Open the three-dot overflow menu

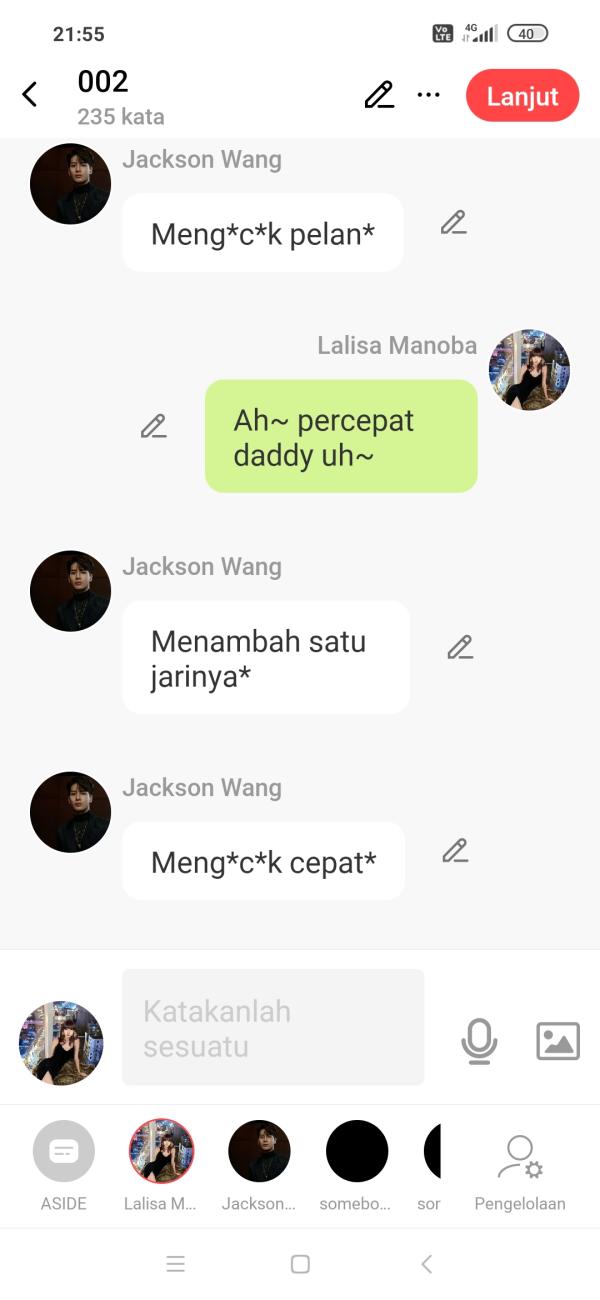click(x=429, y=95)
